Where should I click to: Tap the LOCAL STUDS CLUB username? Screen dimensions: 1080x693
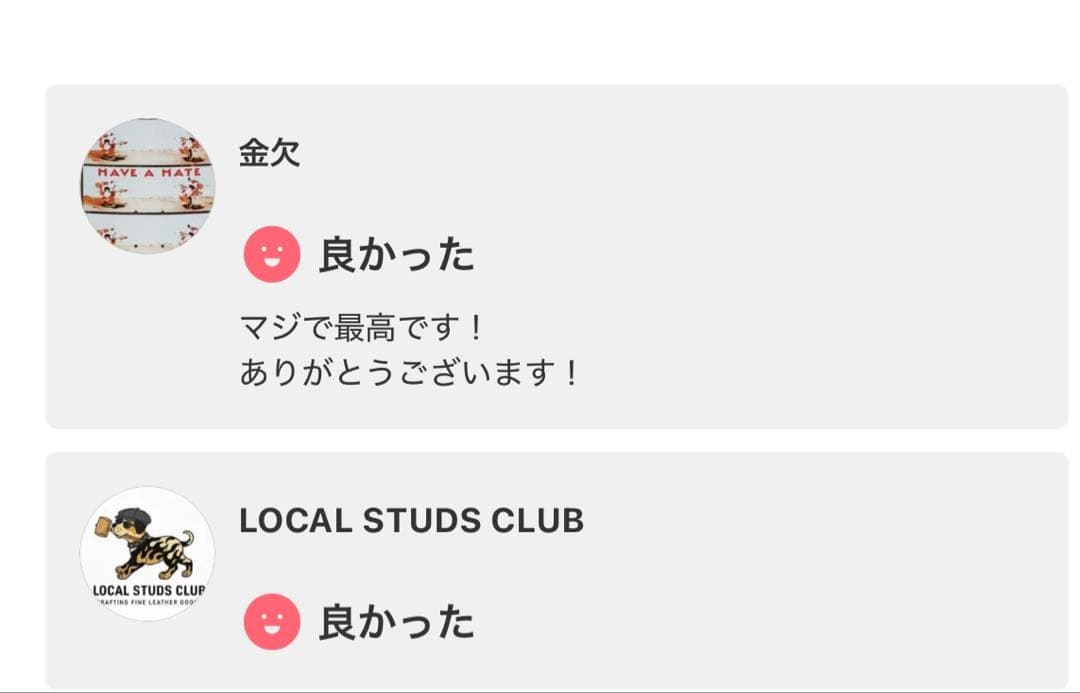point(411,521)
